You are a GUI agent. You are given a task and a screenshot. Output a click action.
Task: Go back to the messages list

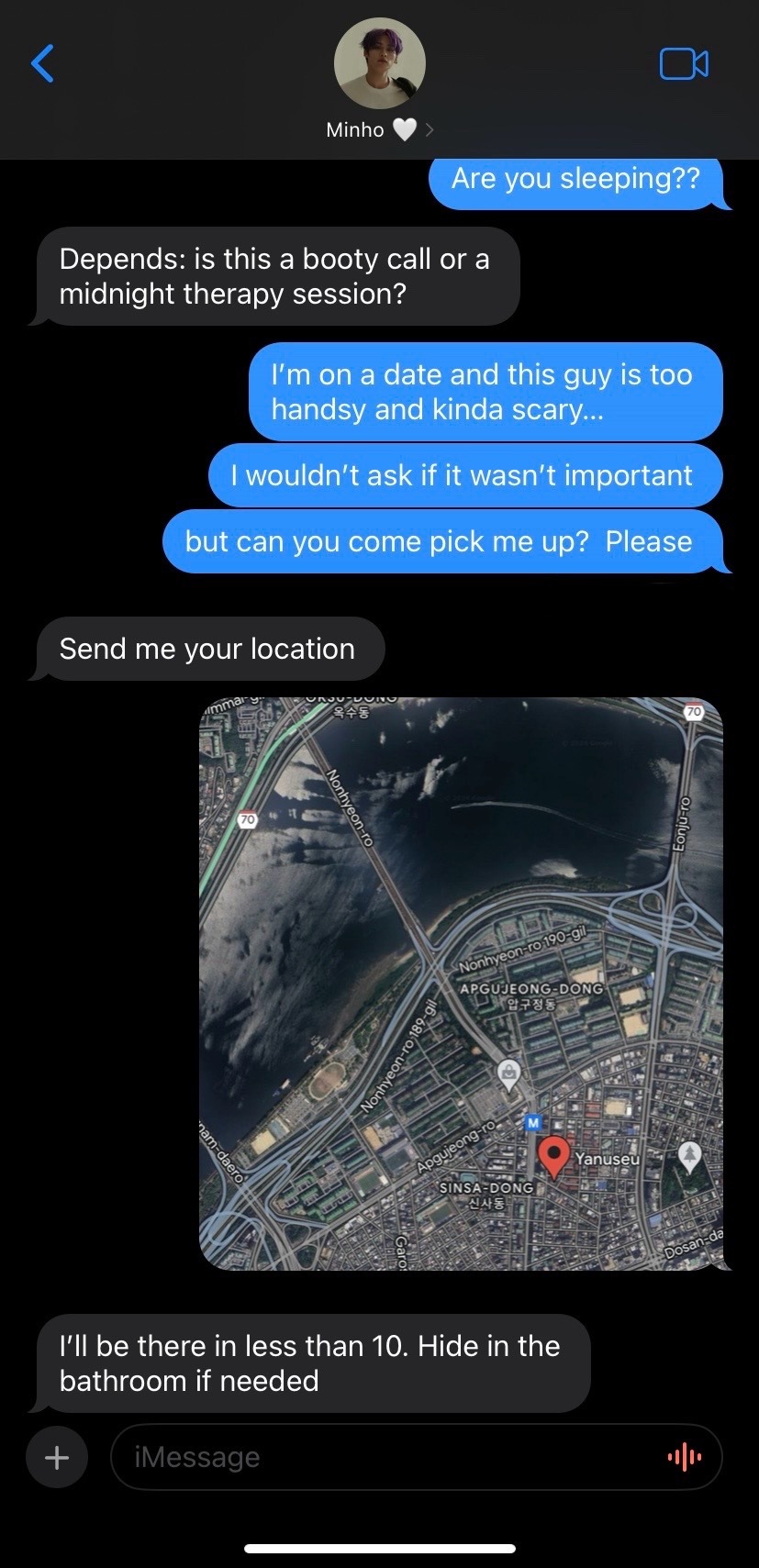(42, 63)
